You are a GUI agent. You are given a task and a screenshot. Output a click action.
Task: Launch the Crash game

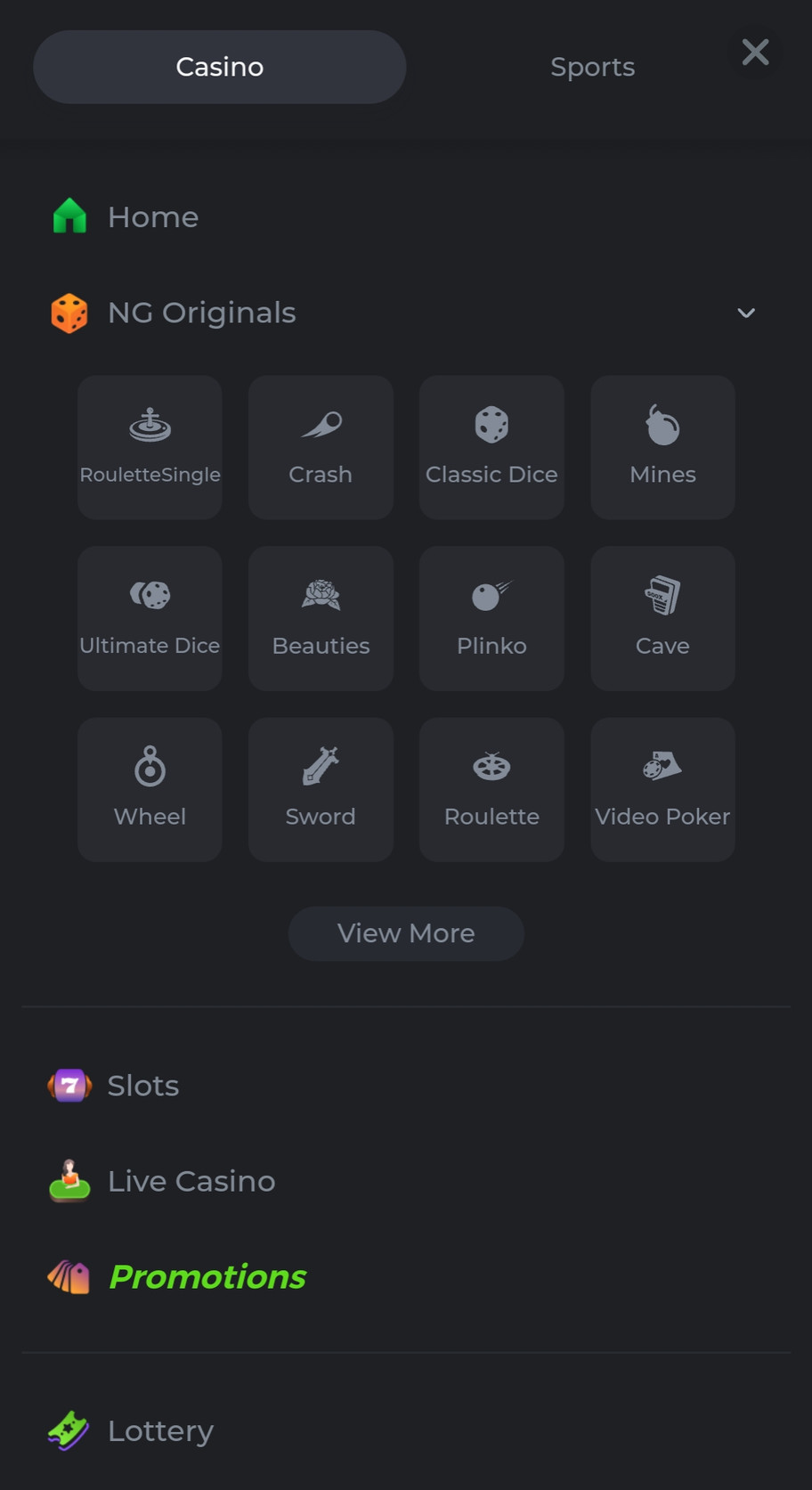tap(321, 447)
